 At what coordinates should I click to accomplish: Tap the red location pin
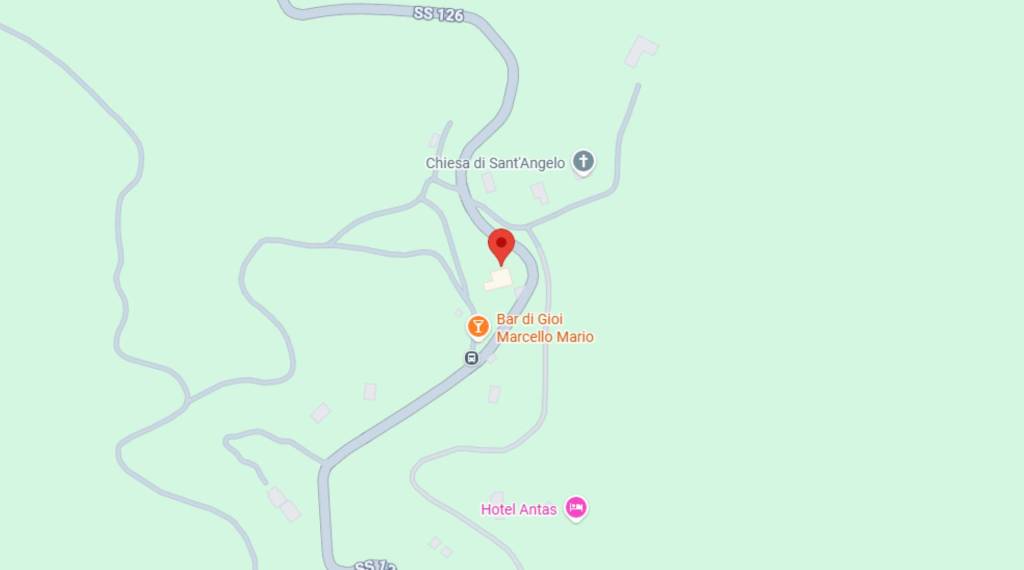pyautogui.click(x=501, y=244)
